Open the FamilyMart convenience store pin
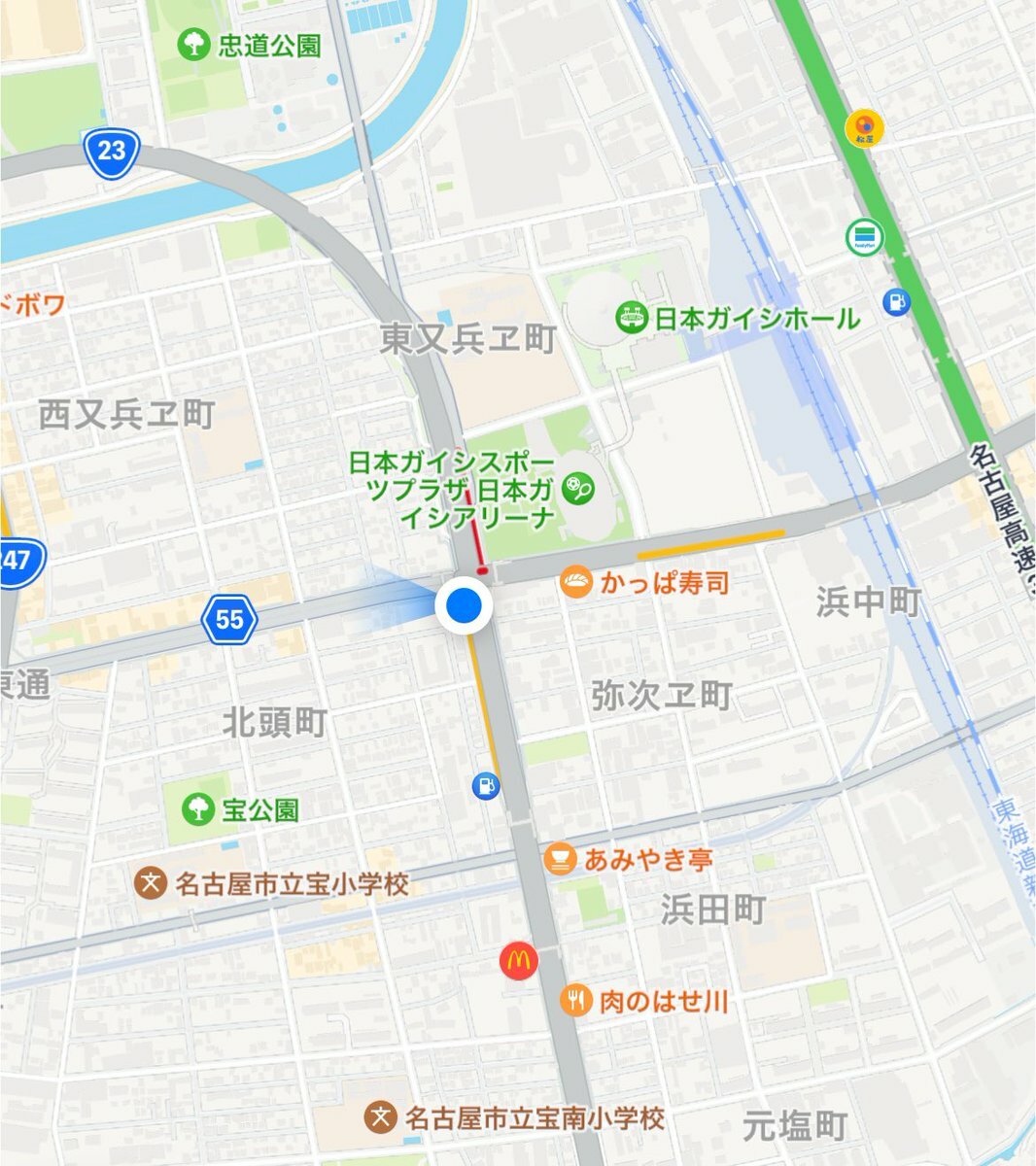 [863, 236]
